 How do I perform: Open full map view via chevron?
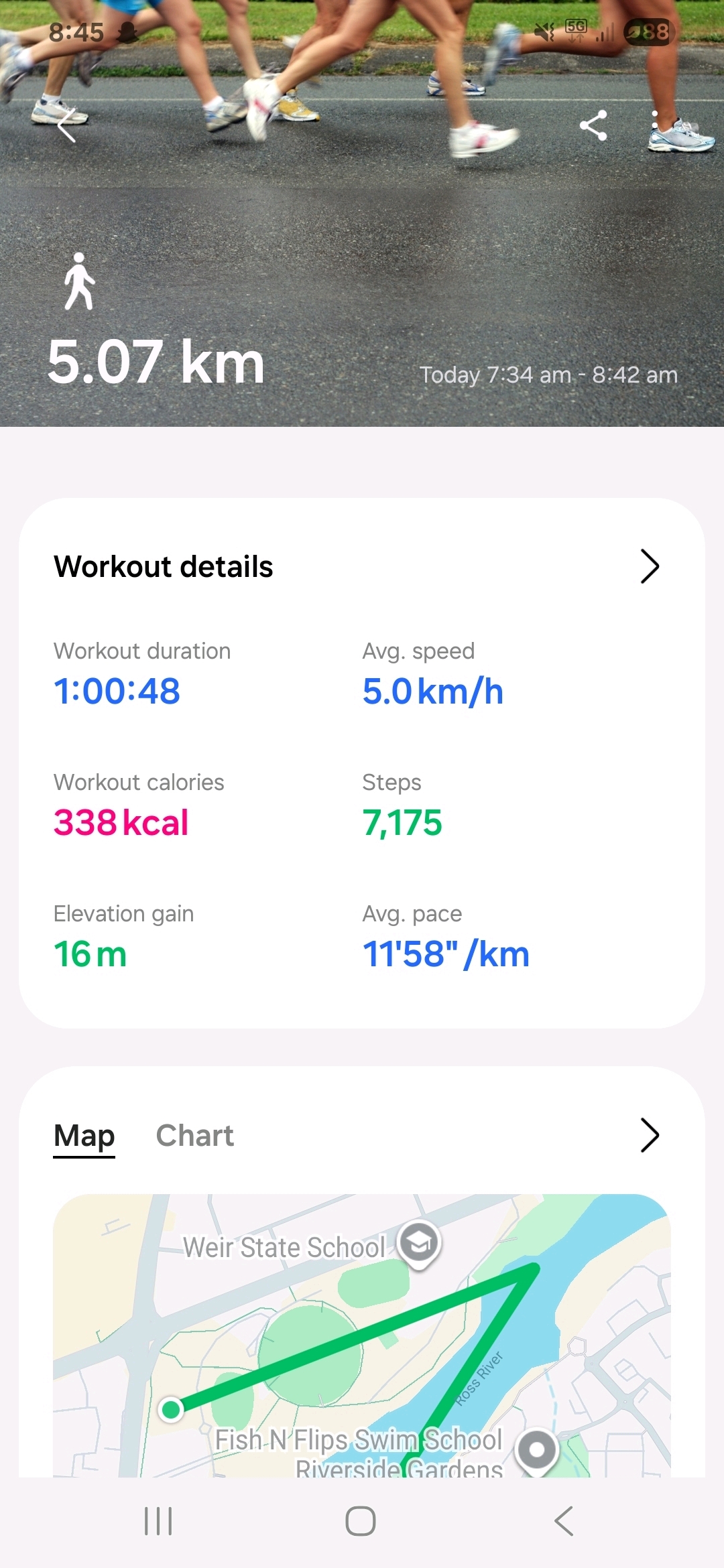point(650,1135)
